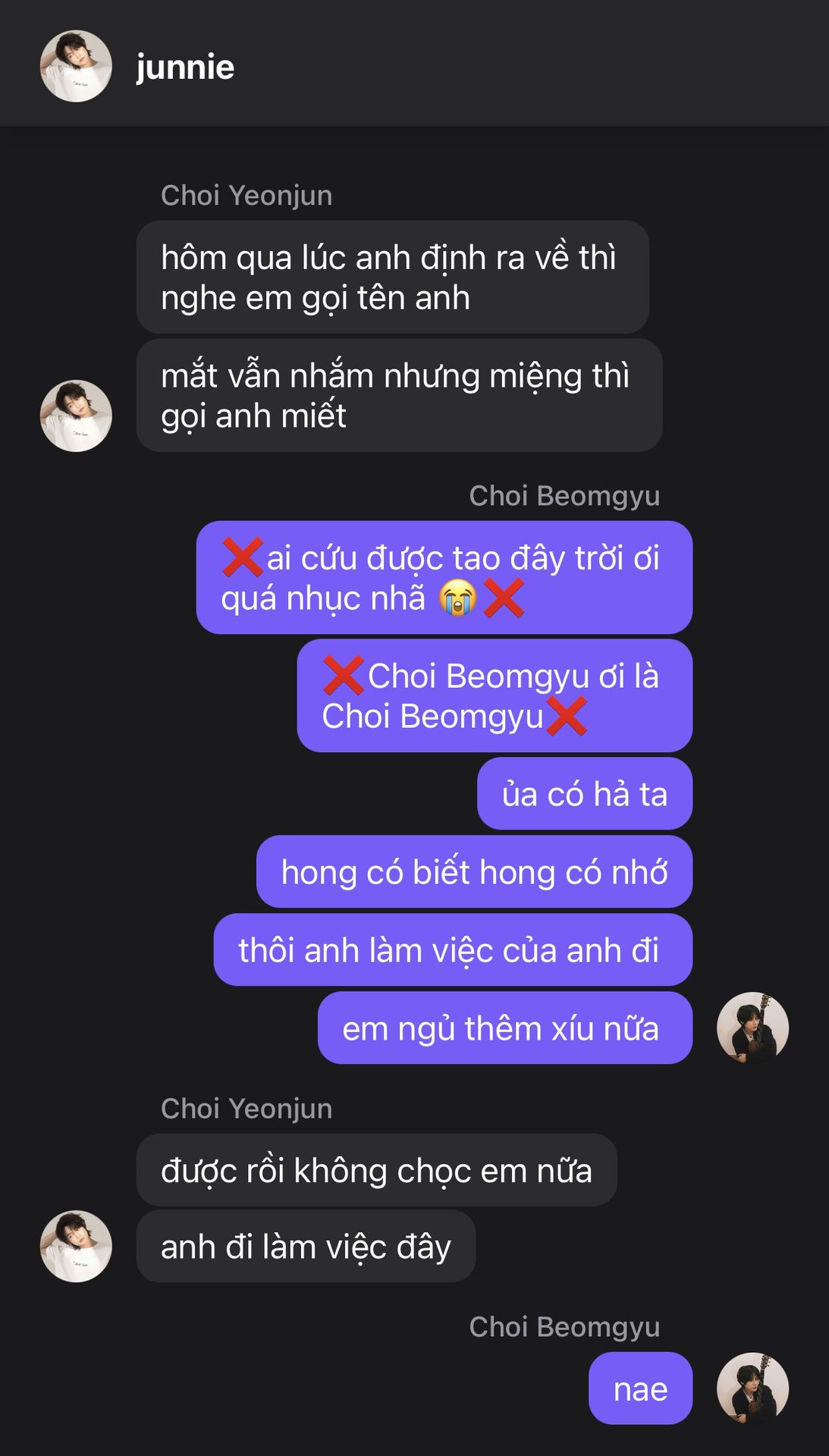Image resolution: width=829 pixels, height=1456 pixels.
Task: View Beomgyu's avatar beside "em ngủ thêm xíu nữa"
Action: 752,1028
